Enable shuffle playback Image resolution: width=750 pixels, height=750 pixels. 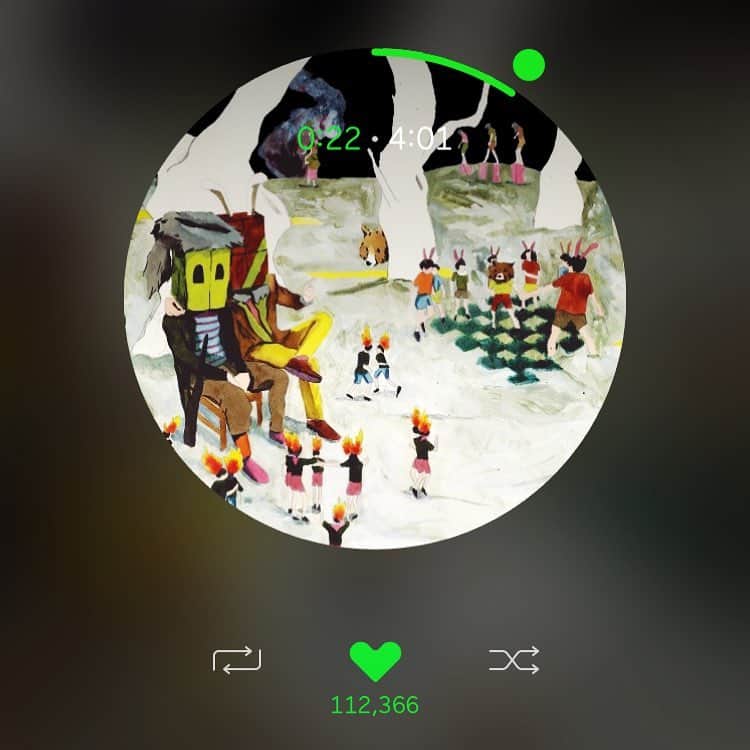tap(514, 659)
